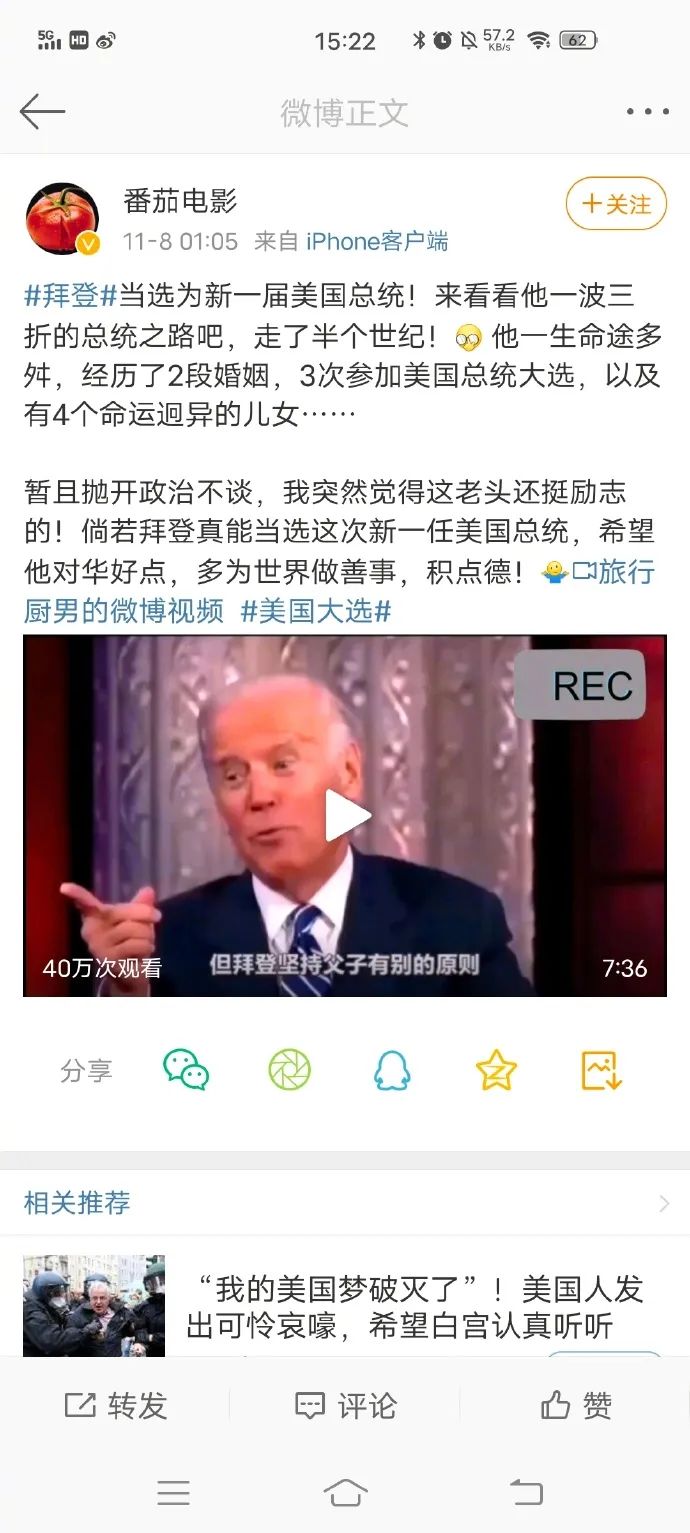Share to WeChat Moments

click(x=290, y=1070)
